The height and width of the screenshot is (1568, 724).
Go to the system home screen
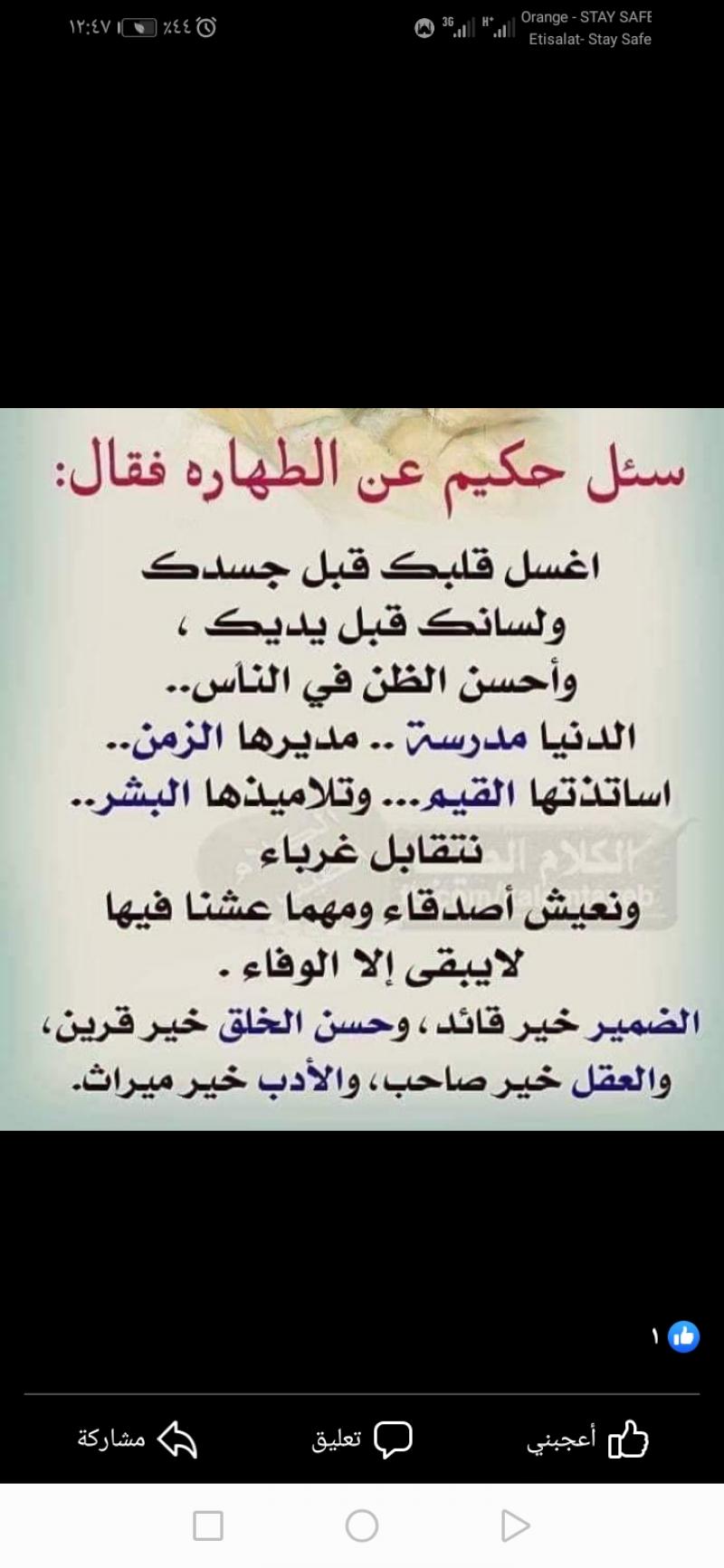pos(362,1526)
